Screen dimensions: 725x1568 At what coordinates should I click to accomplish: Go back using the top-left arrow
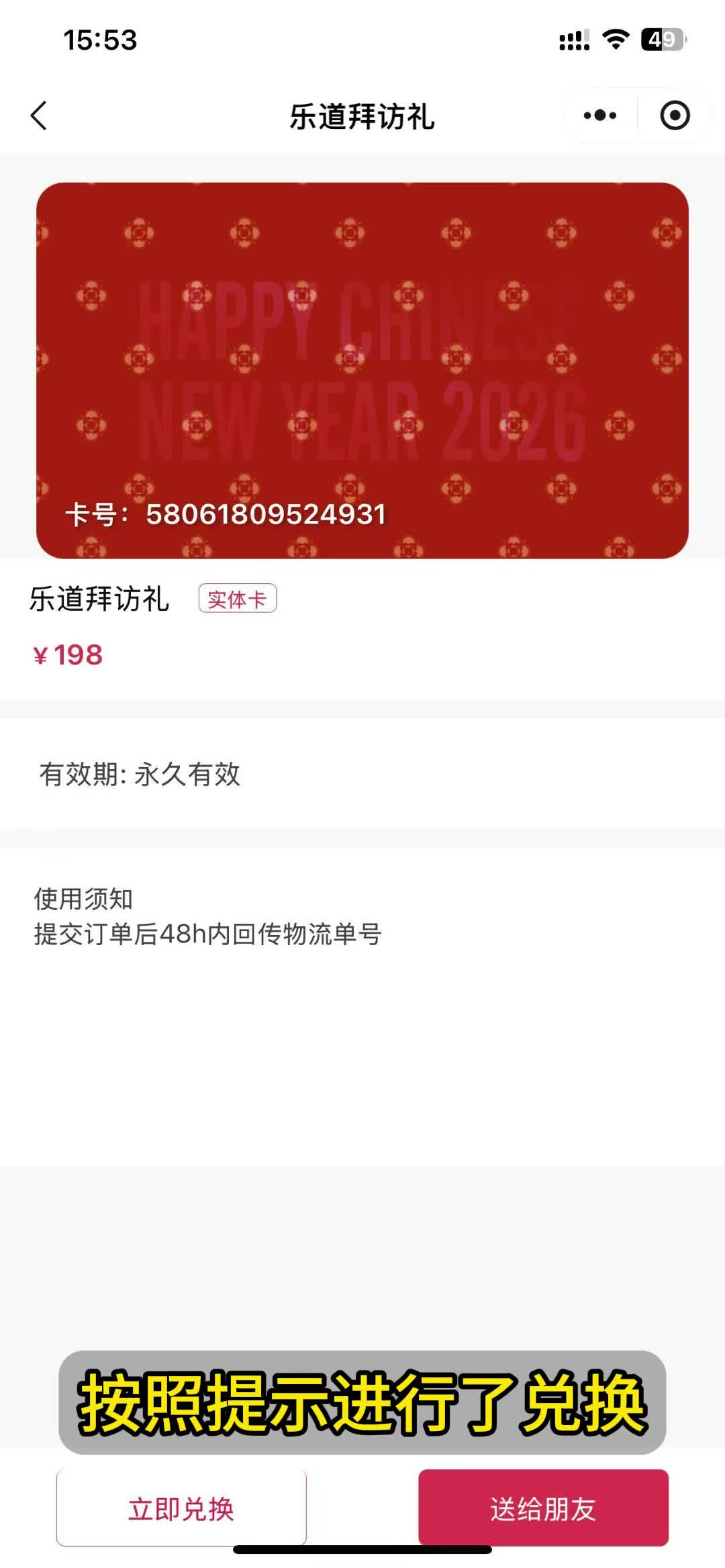click(x=39, y=115)
